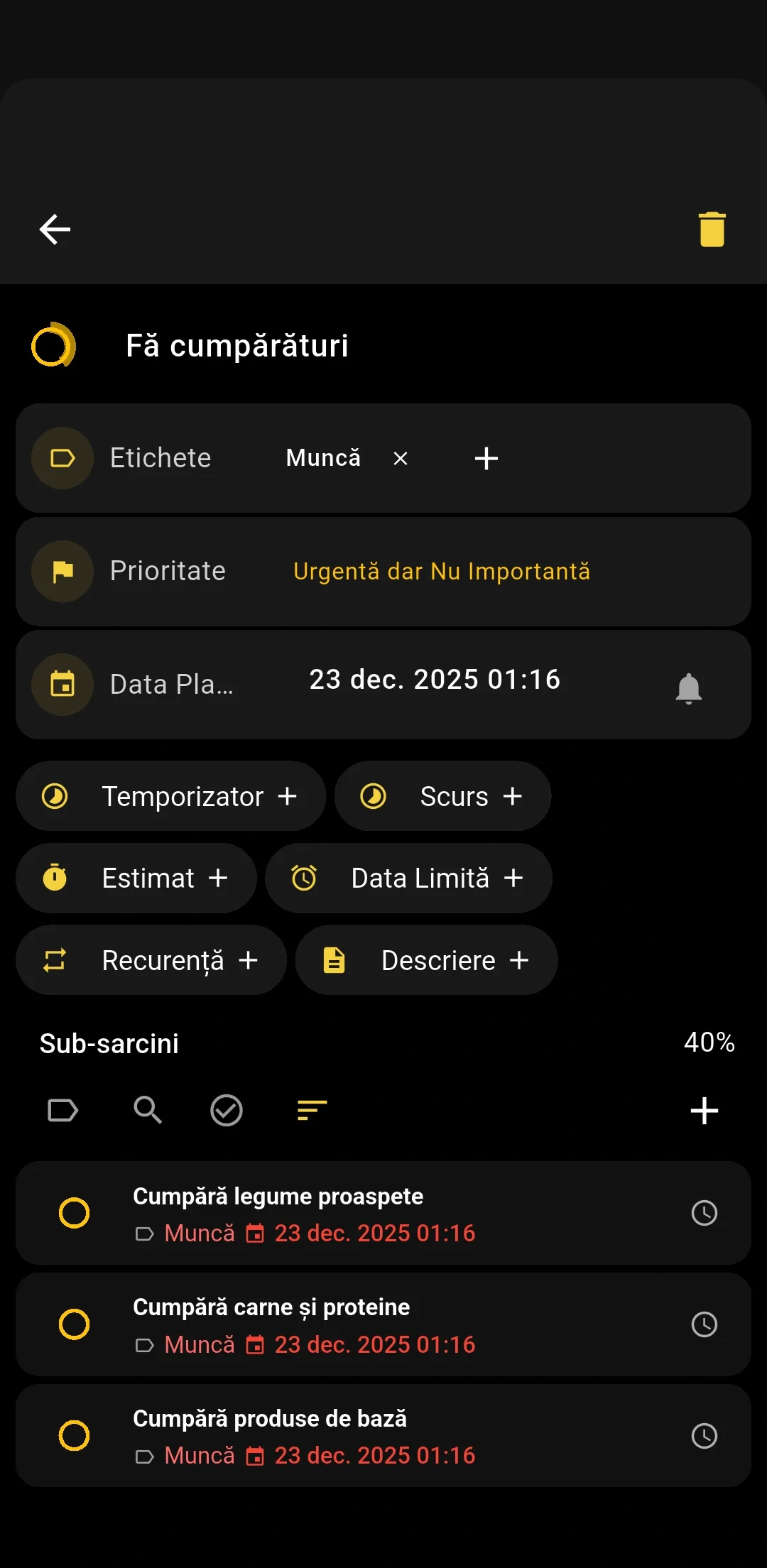
Task: Edit planned date 23 dec. 2025 01:16
Action: tap(435, 680)
